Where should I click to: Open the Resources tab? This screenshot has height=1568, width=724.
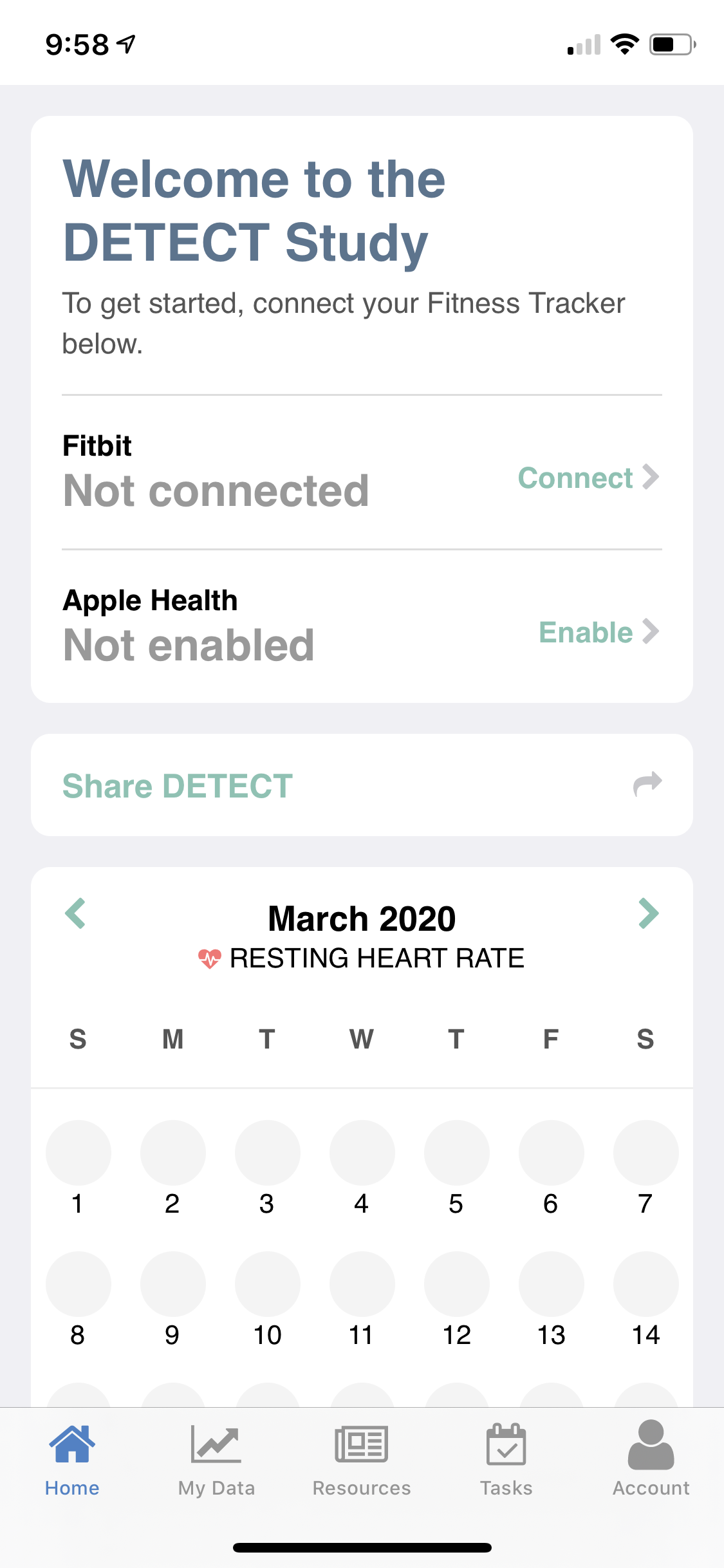[362, 1460]
